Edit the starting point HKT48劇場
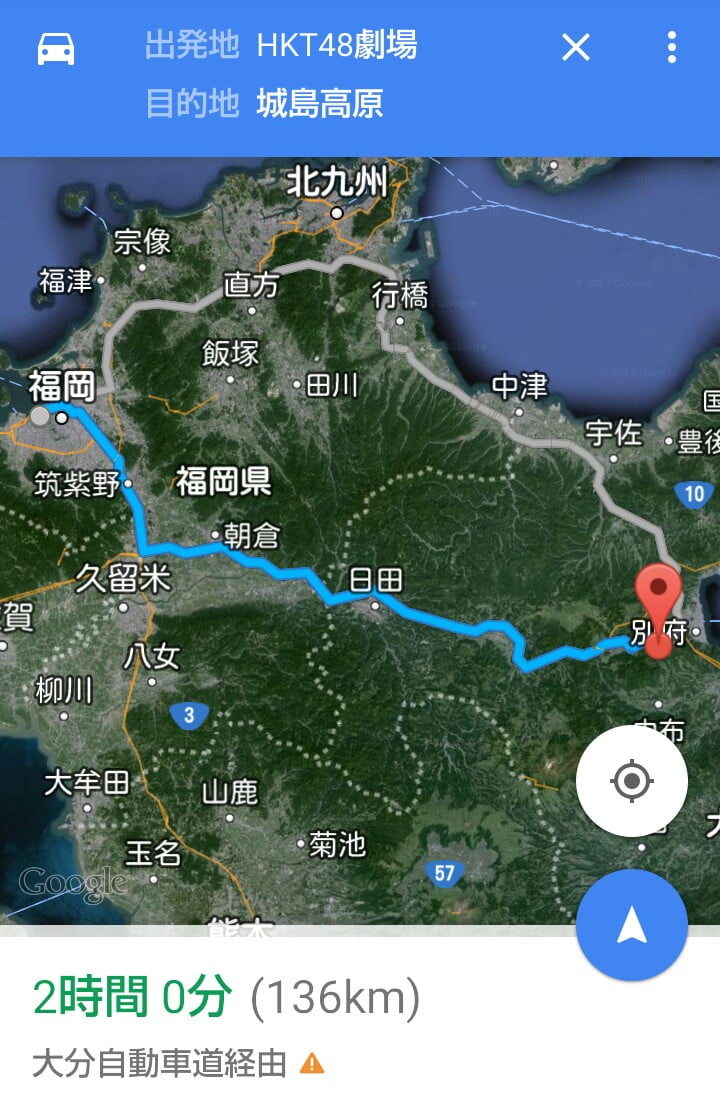 click(336, 46)
